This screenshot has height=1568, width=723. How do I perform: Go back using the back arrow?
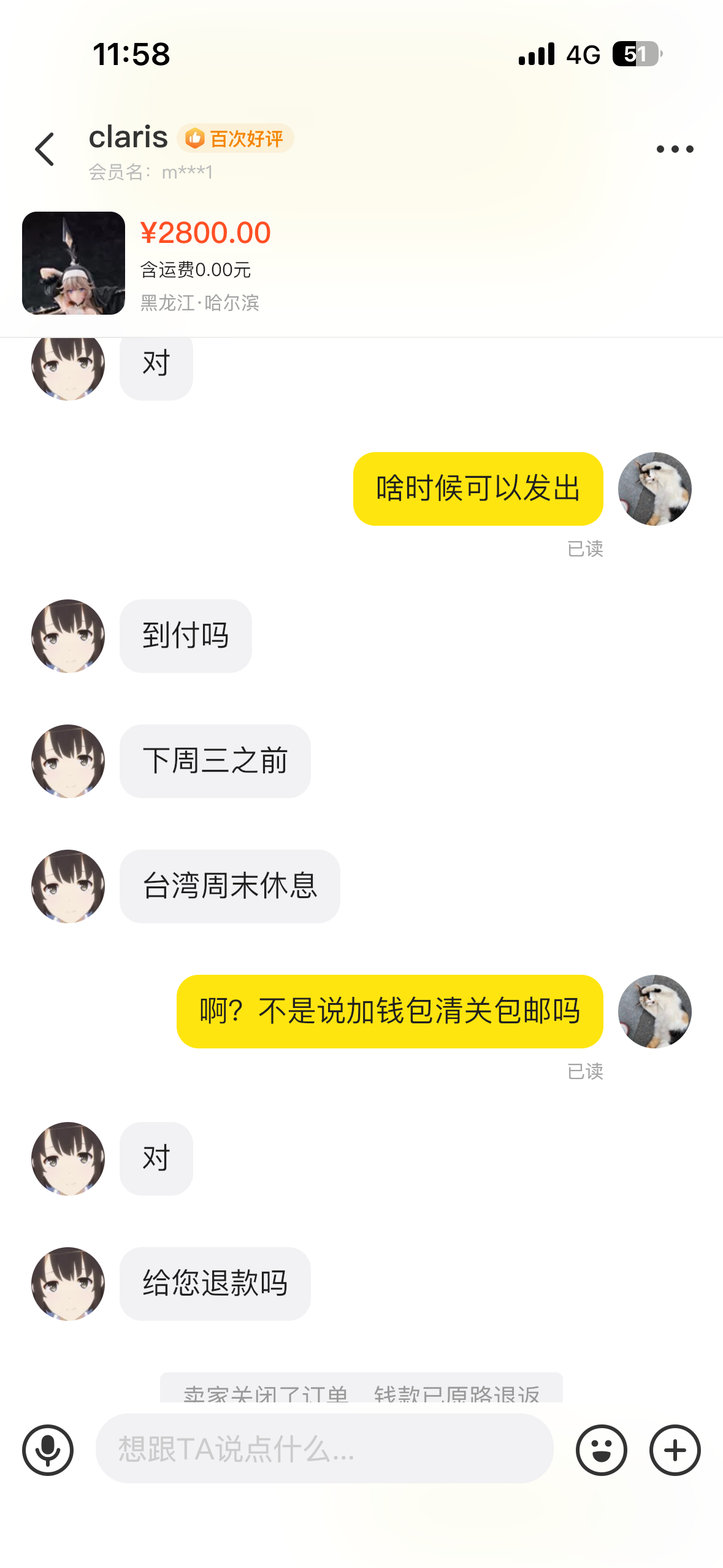(x=45, y=149)
